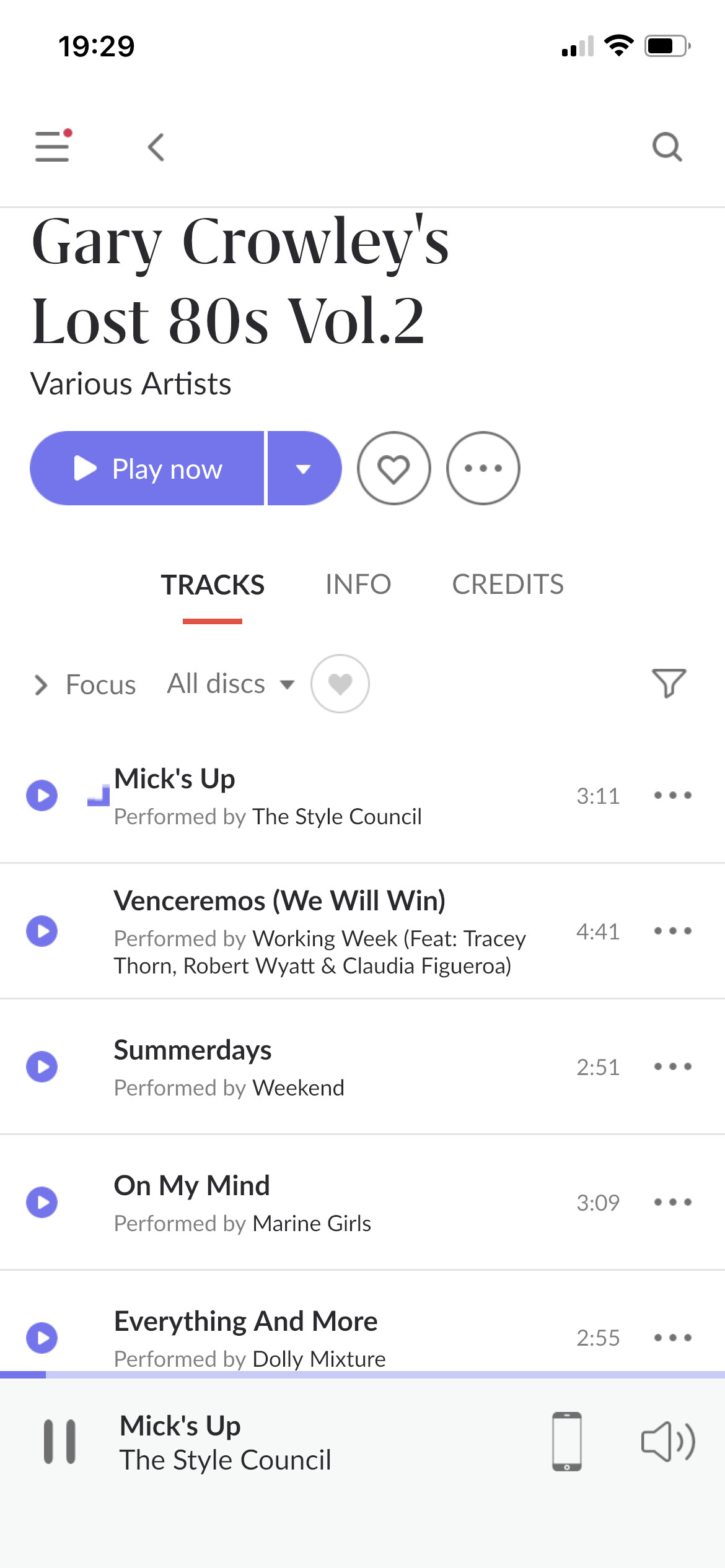Image resolution: width=725 pixels, height=1568 pixels.
Task: Play On My Mind track
Action: (x=42, y=1202)
